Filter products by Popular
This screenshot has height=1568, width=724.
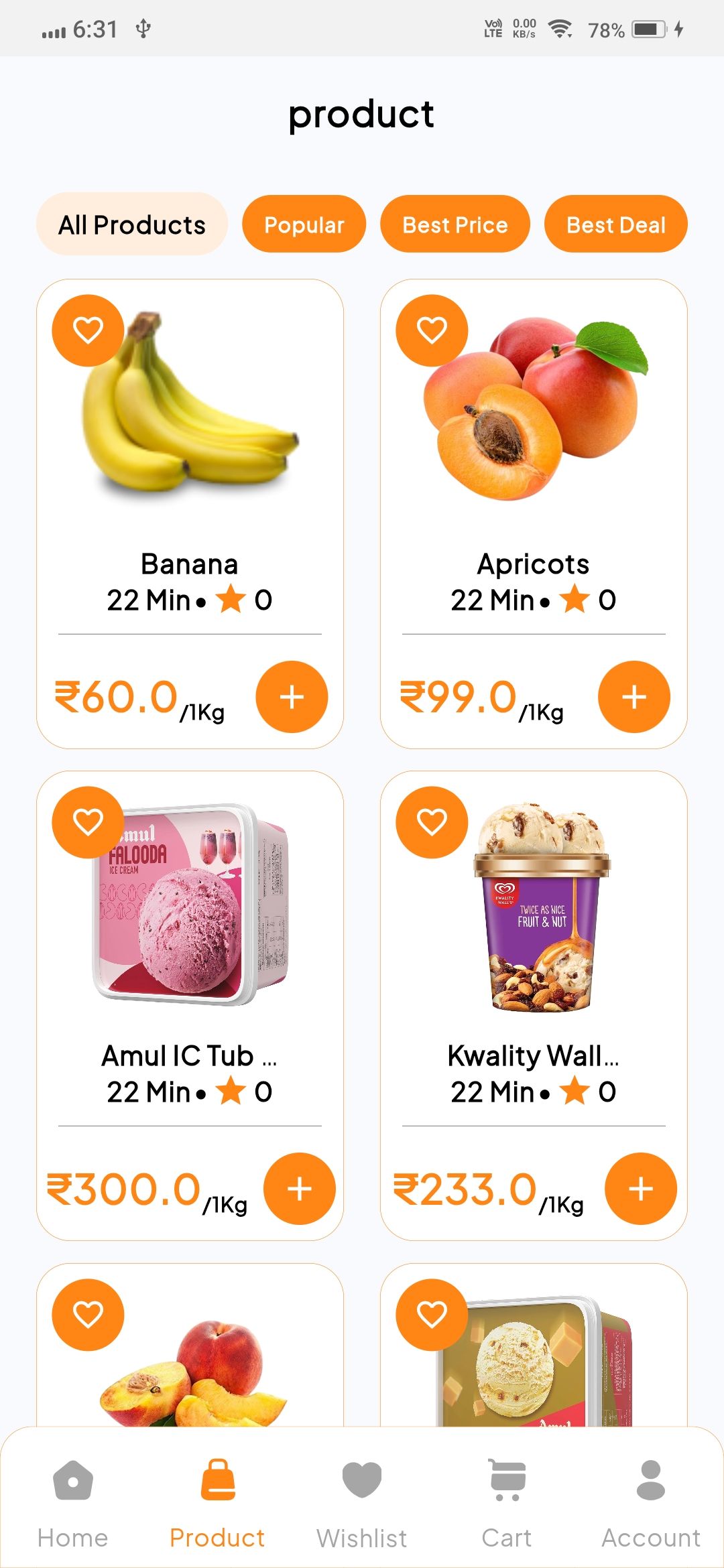point(304,224)
